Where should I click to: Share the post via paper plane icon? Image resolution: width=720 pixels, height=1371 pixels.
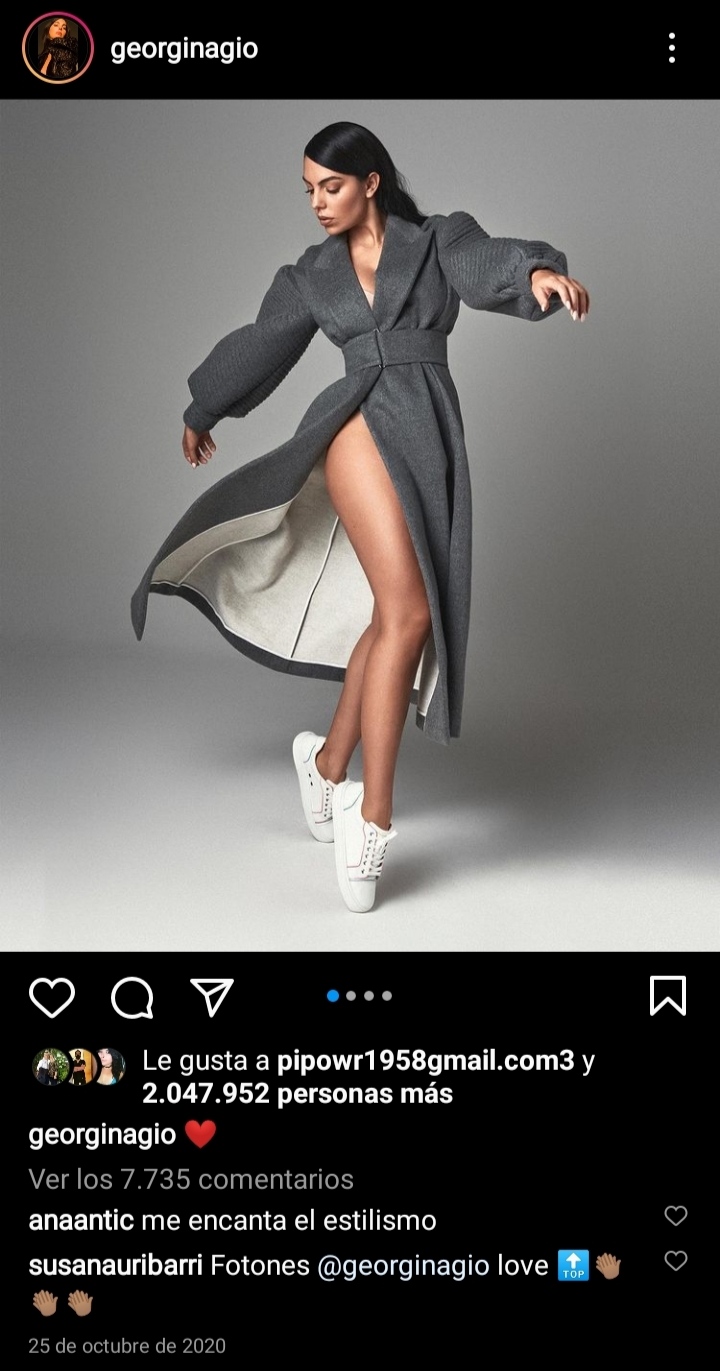pos(212,997)
